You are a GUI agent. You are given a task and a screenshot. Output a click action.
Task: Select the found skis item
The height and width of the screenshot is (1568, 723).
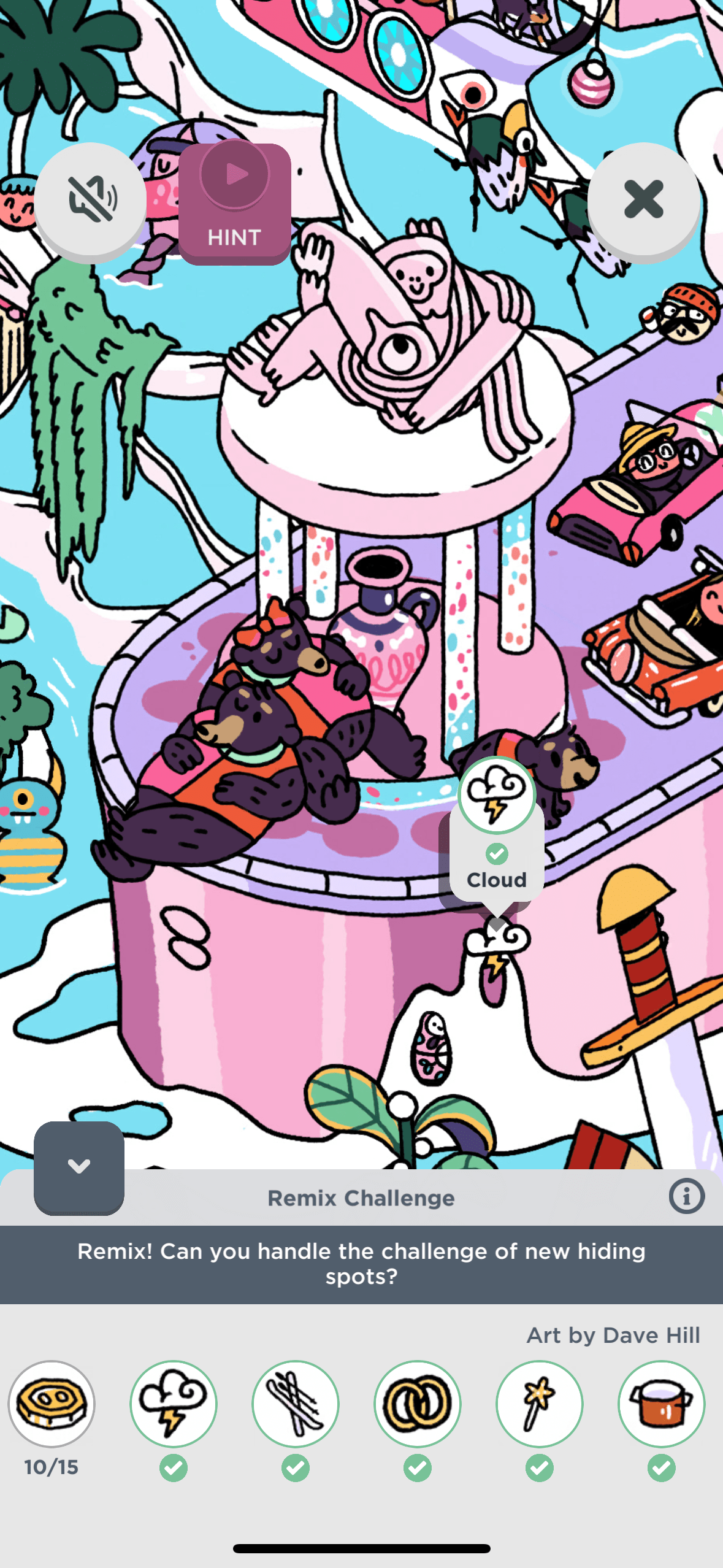(x=296, y=1404)
